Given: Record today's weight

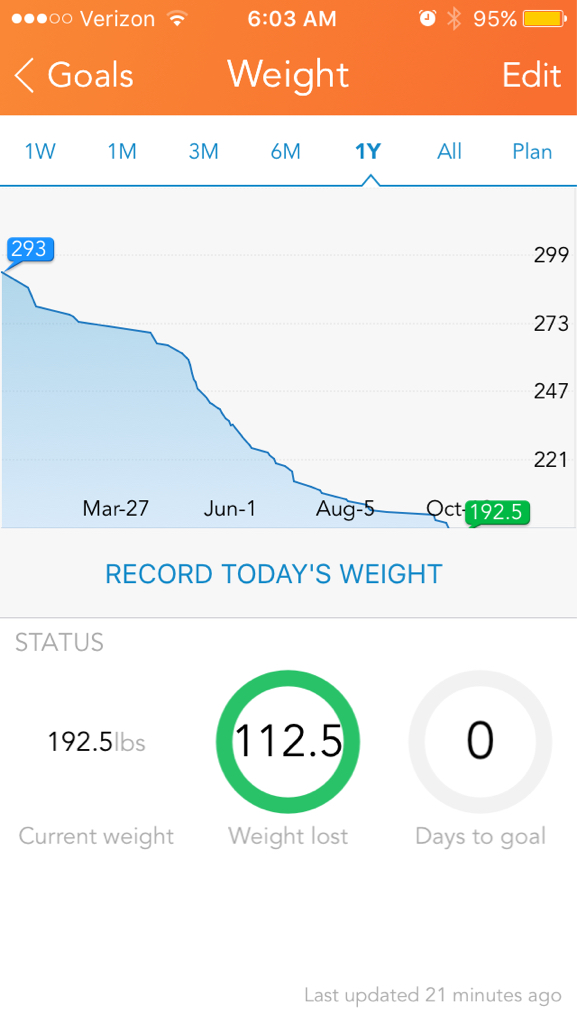Looking at the screenshot, I should [274, 574].
